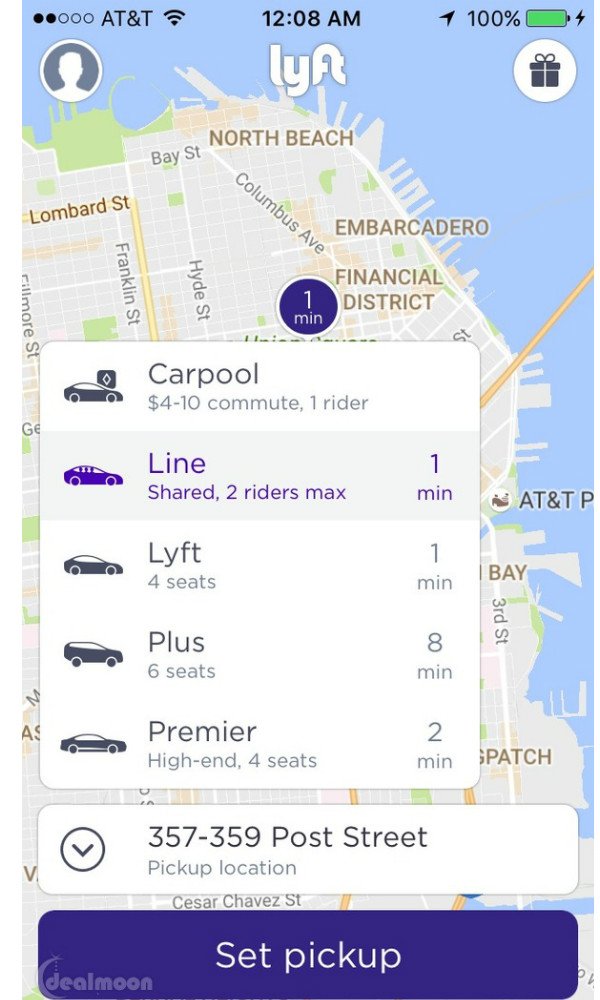Tap the 1 min pickup pin

pyautogui.click(x=308, y=306)
